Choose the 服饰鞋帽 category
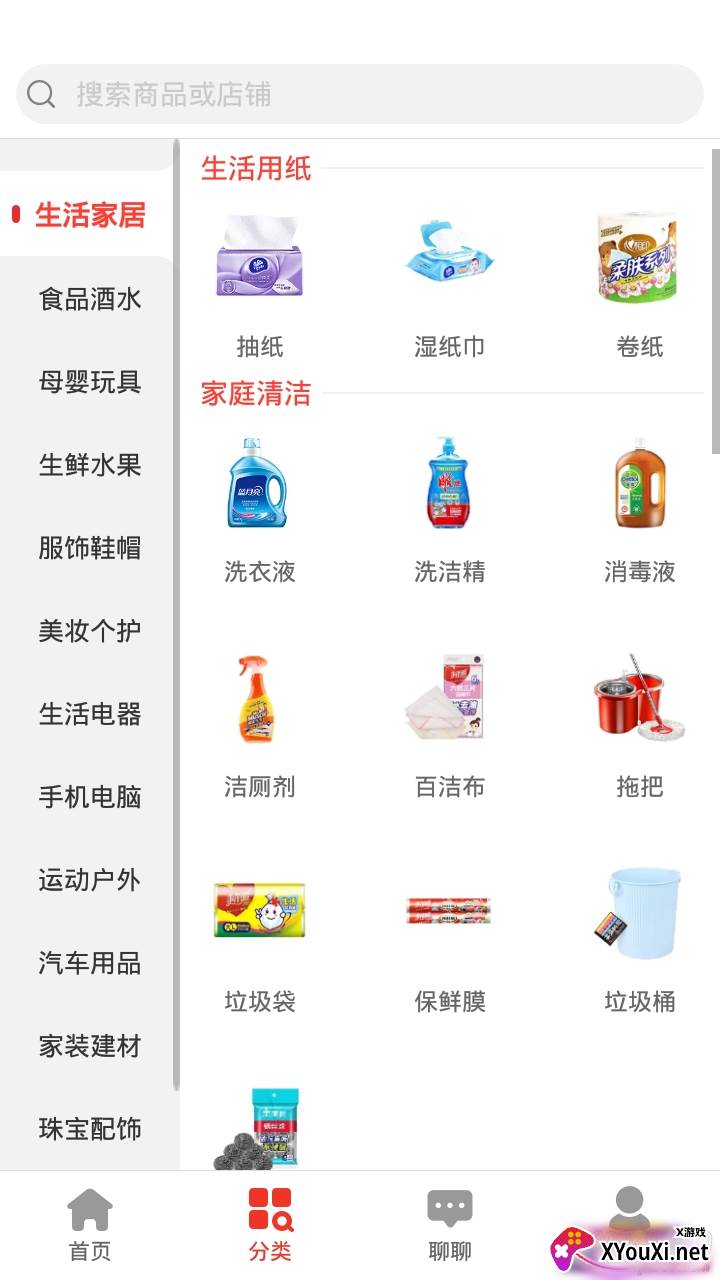Image resolution: width=720 pixels, height=1280 pixels. [90, 548]
